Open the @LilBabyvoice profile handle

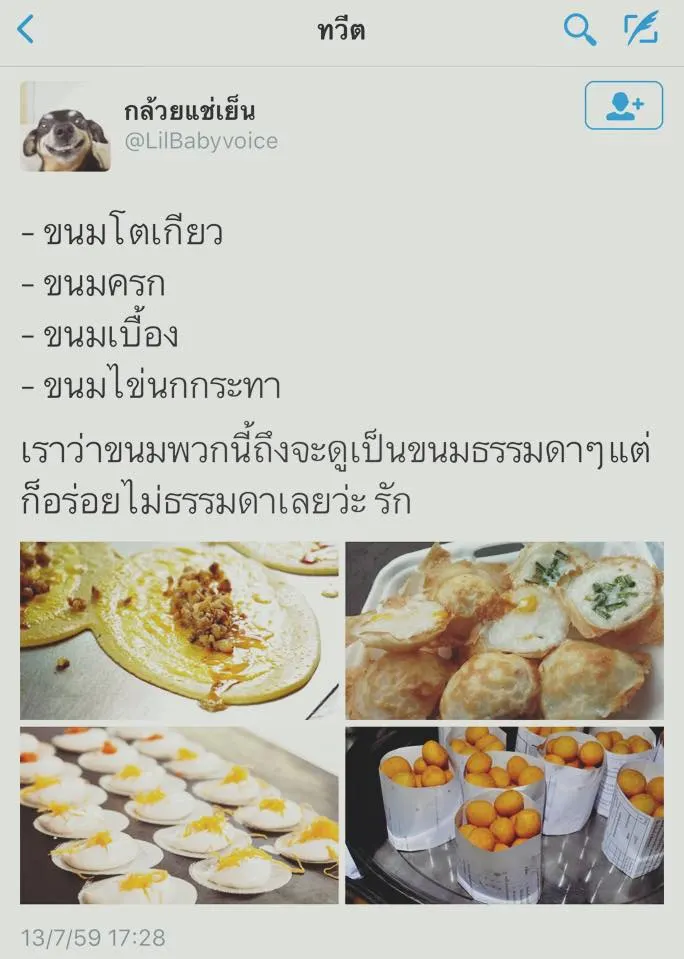201,142
